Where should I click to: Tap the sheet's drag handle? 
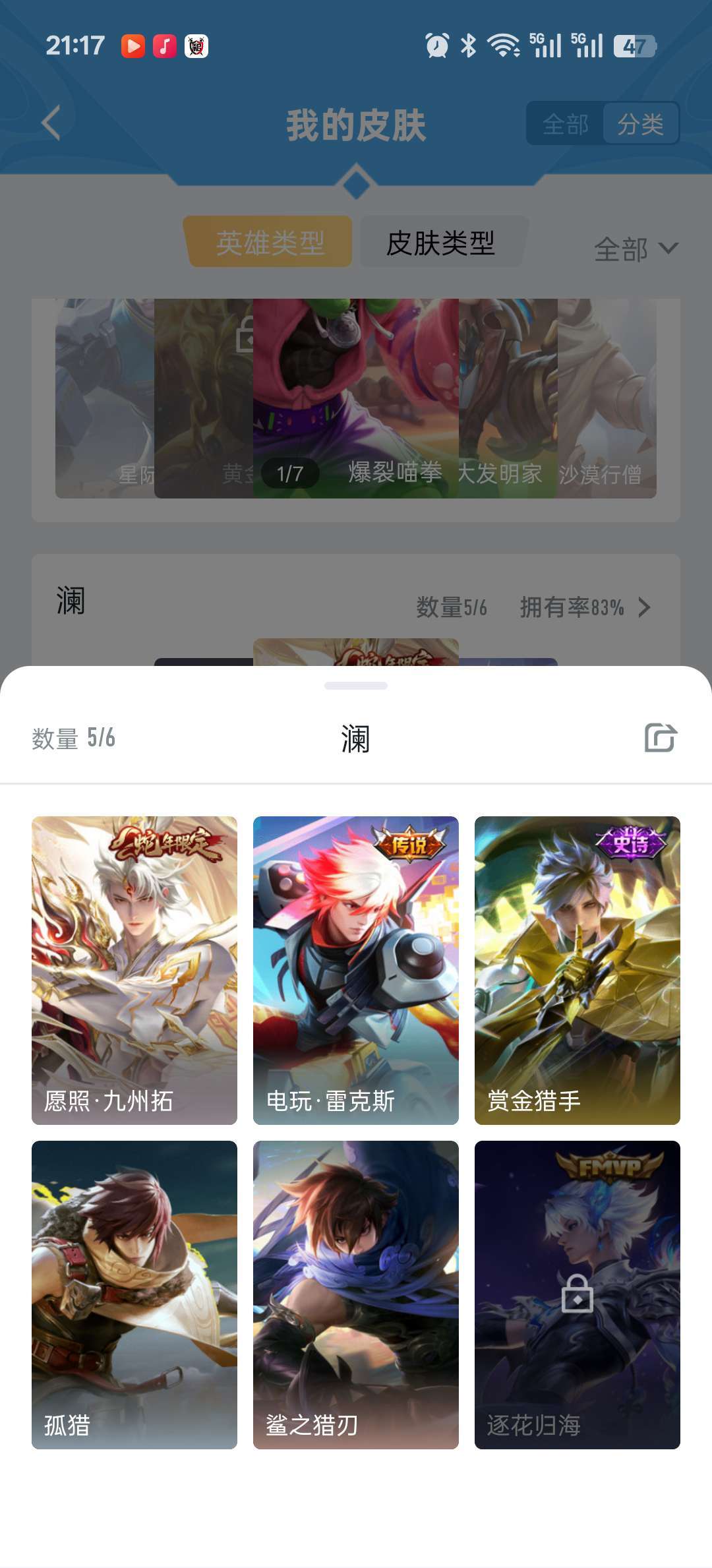click(356, 686)
